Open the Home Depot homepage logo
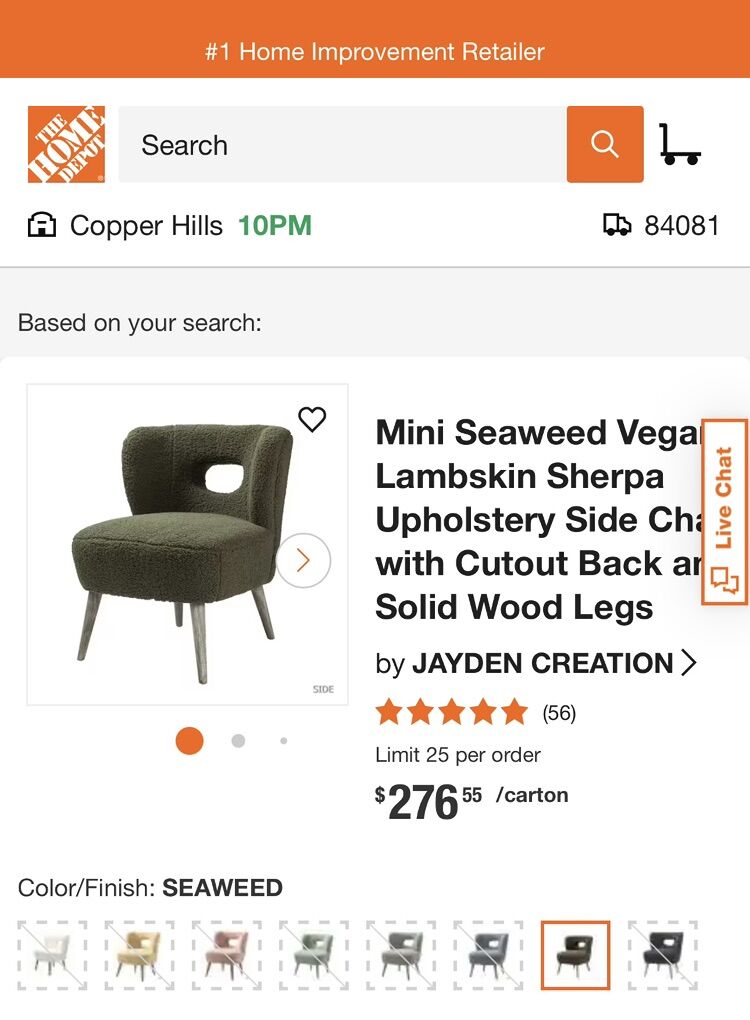The image size is (750, 1020). pyautogui.click(x=66, y=144)
